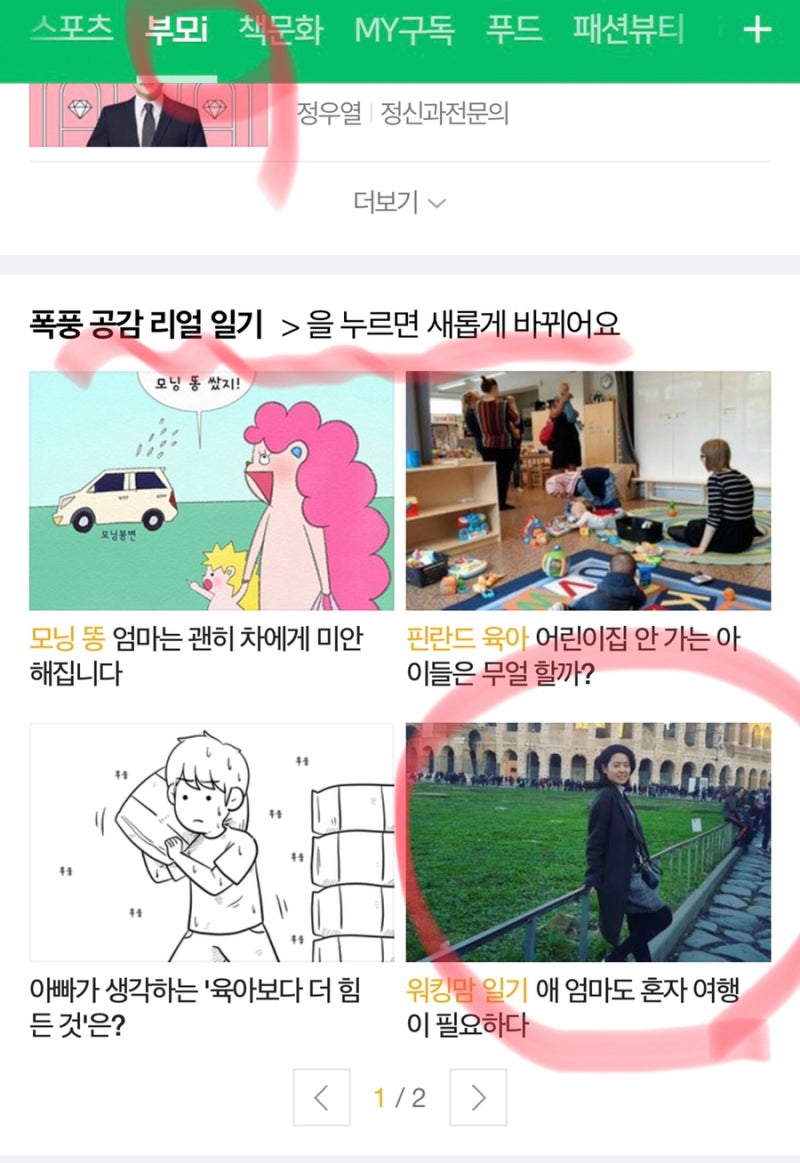Show the next page of diaries
Viewport: 800px width, 1163px height.
(x=478, y=1097)
